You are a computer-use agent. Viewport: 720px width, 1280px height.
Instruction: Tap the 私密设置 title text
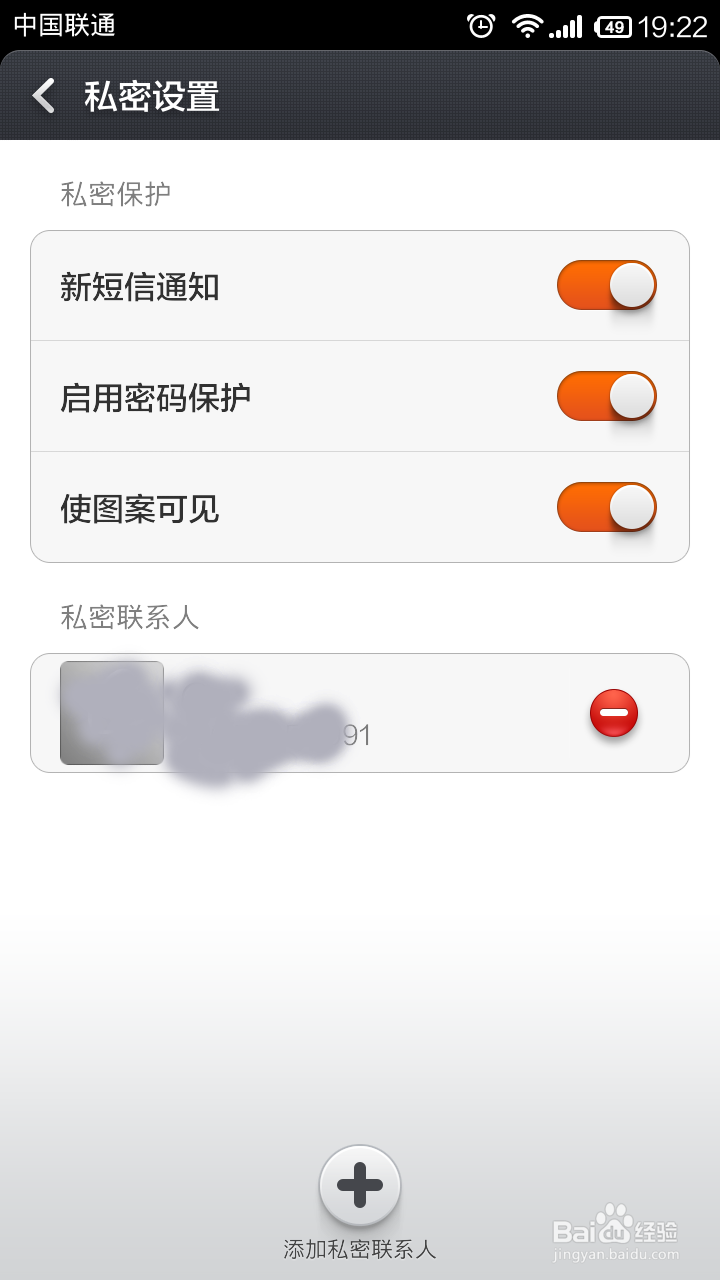(152, 97)
